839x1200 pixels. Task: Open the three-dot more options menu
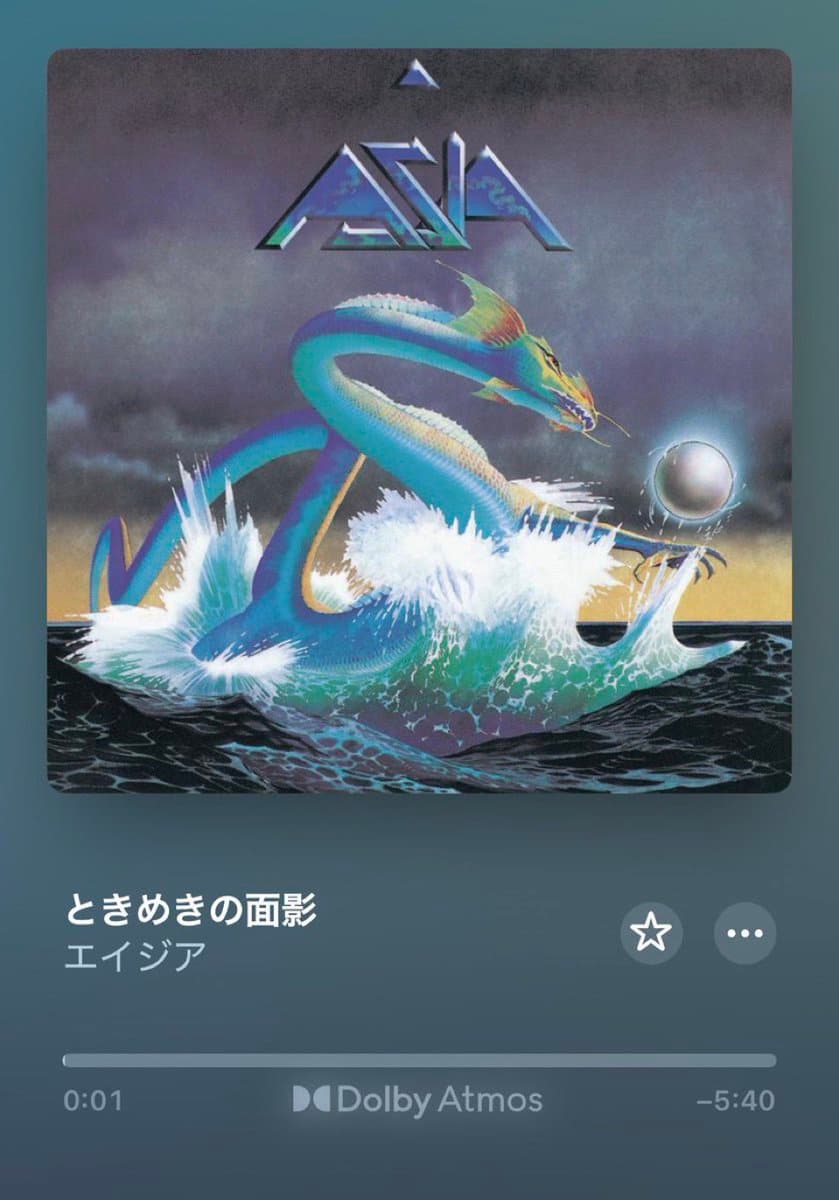745,933
